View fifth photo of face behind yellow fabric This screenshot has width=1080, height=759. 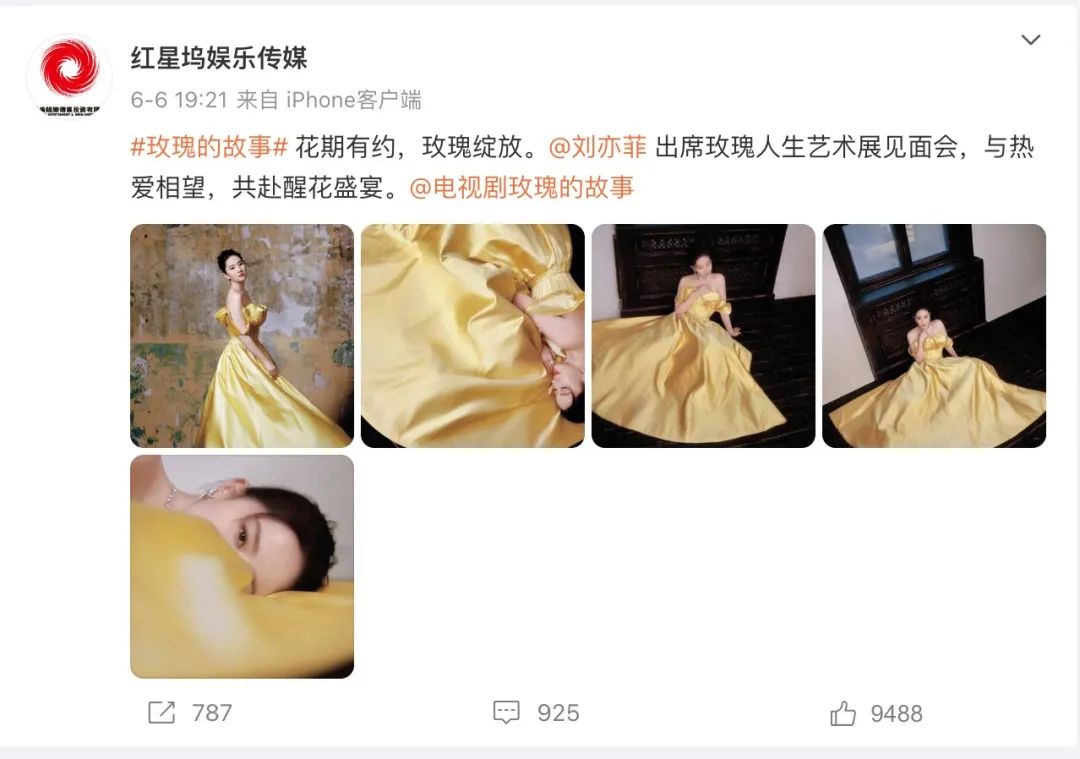[242, 566]
